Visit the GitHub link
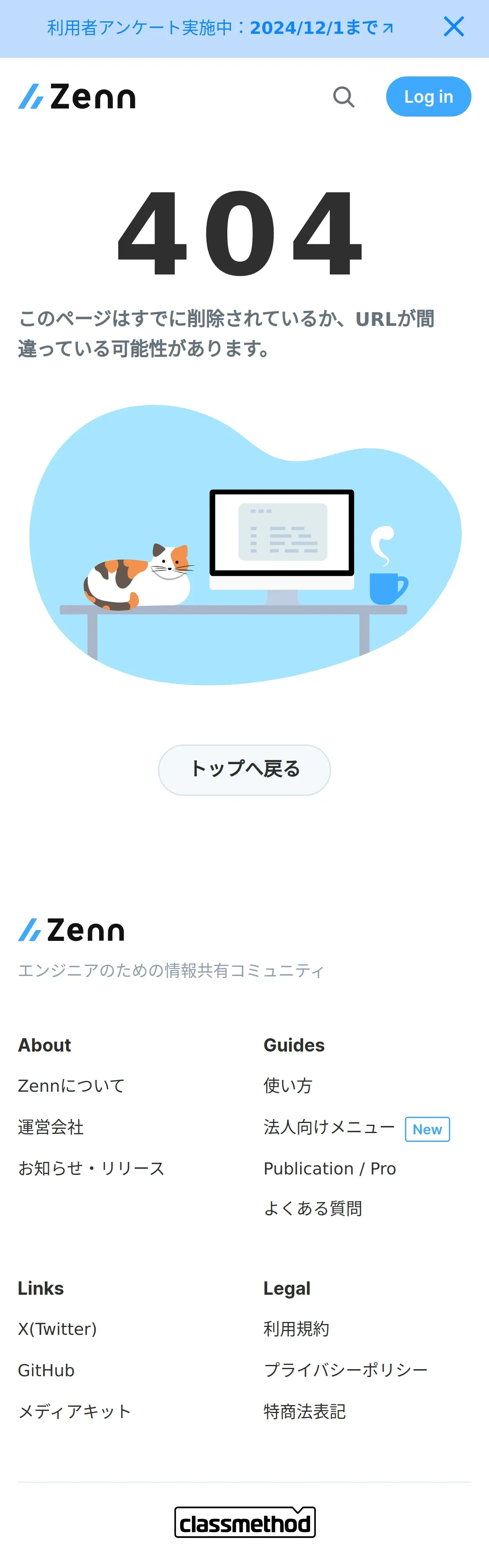489x1568 pixels. click(x=46, y=1370)
